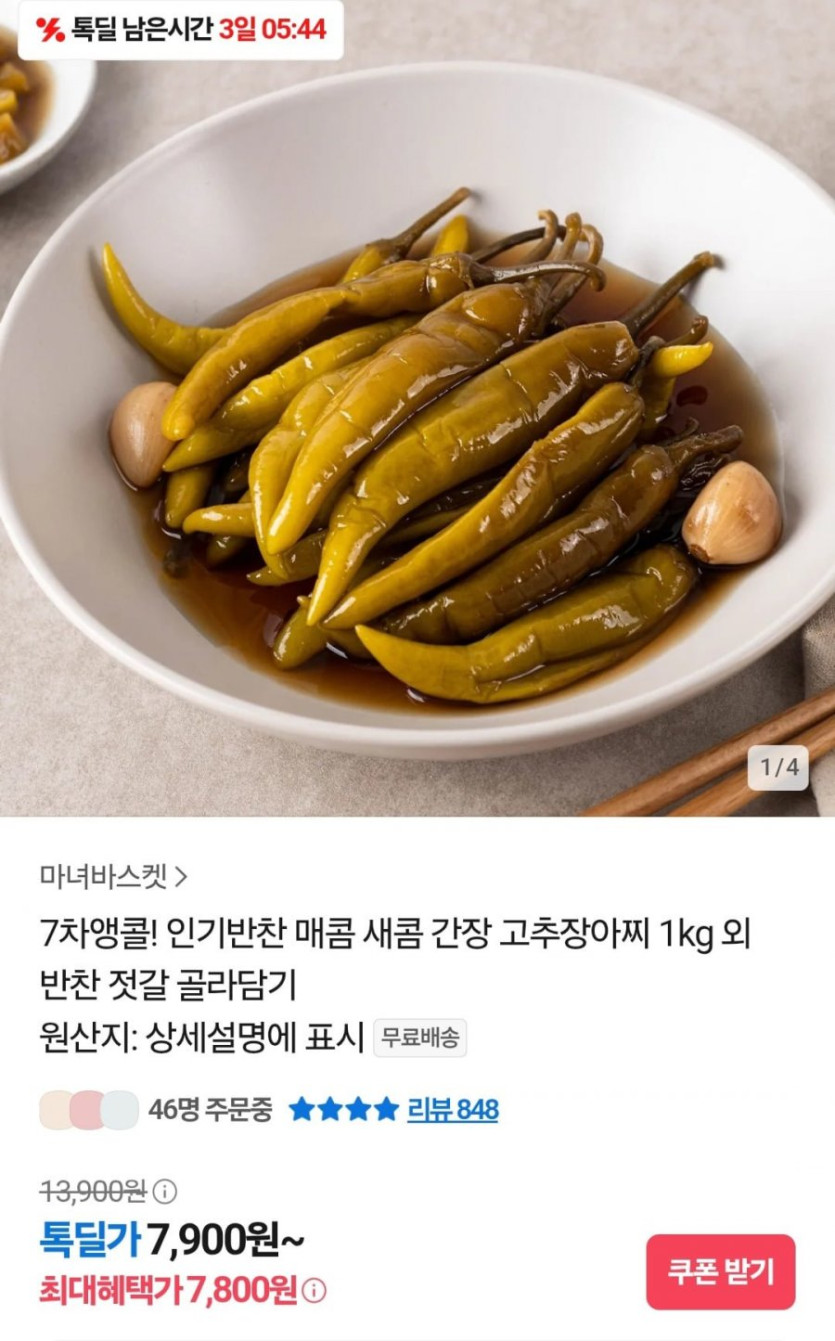Show info for the original price 13,900원
835x1341 pixels.
click(x=165, y=1191)
